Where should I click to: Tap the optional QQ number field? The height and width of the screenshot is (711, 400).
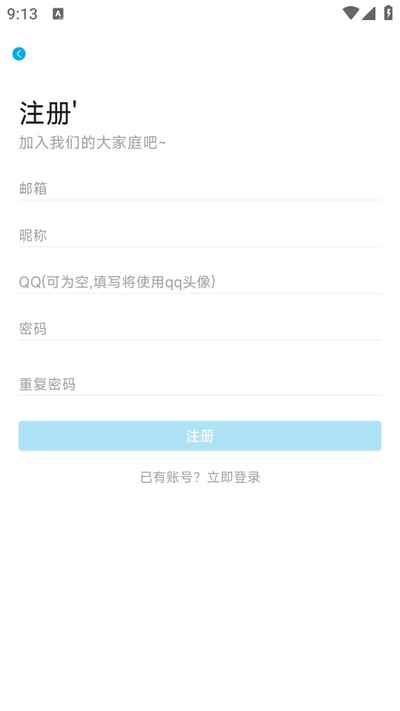[200, 282]
